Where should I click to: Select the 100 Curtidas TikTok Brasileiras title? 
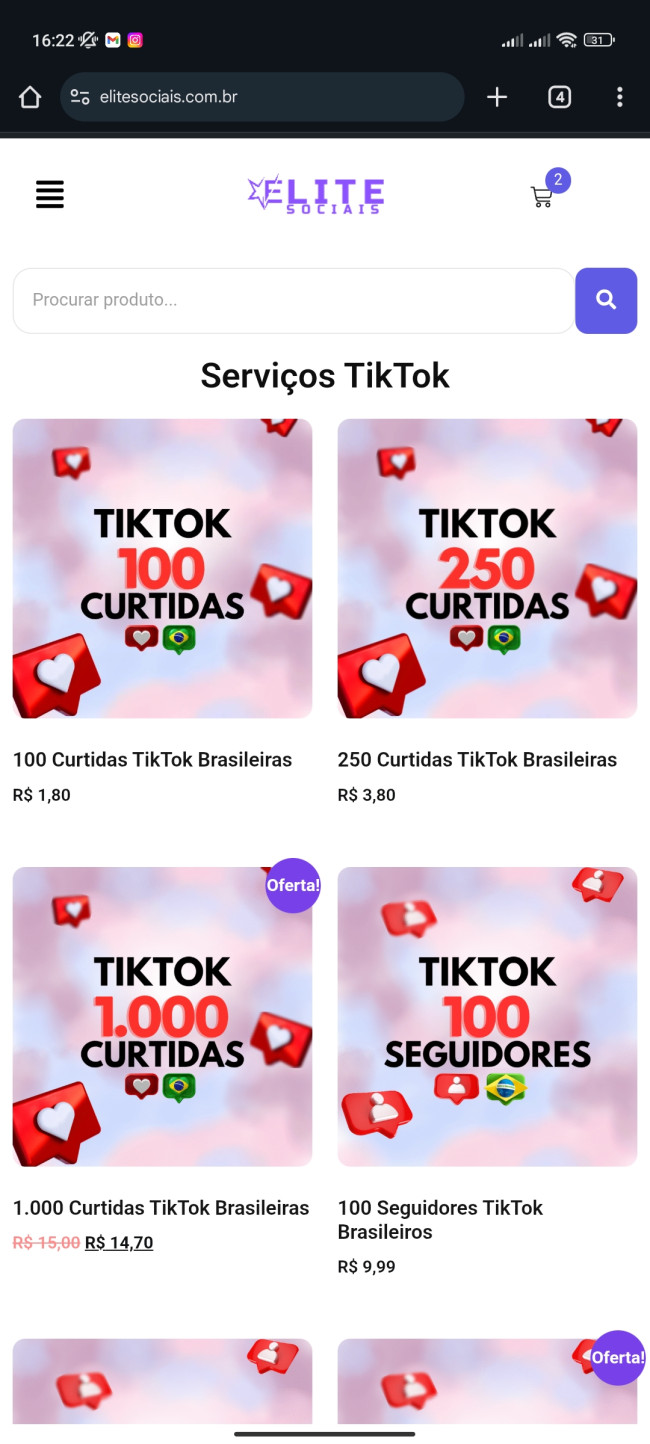pos(152,760)
